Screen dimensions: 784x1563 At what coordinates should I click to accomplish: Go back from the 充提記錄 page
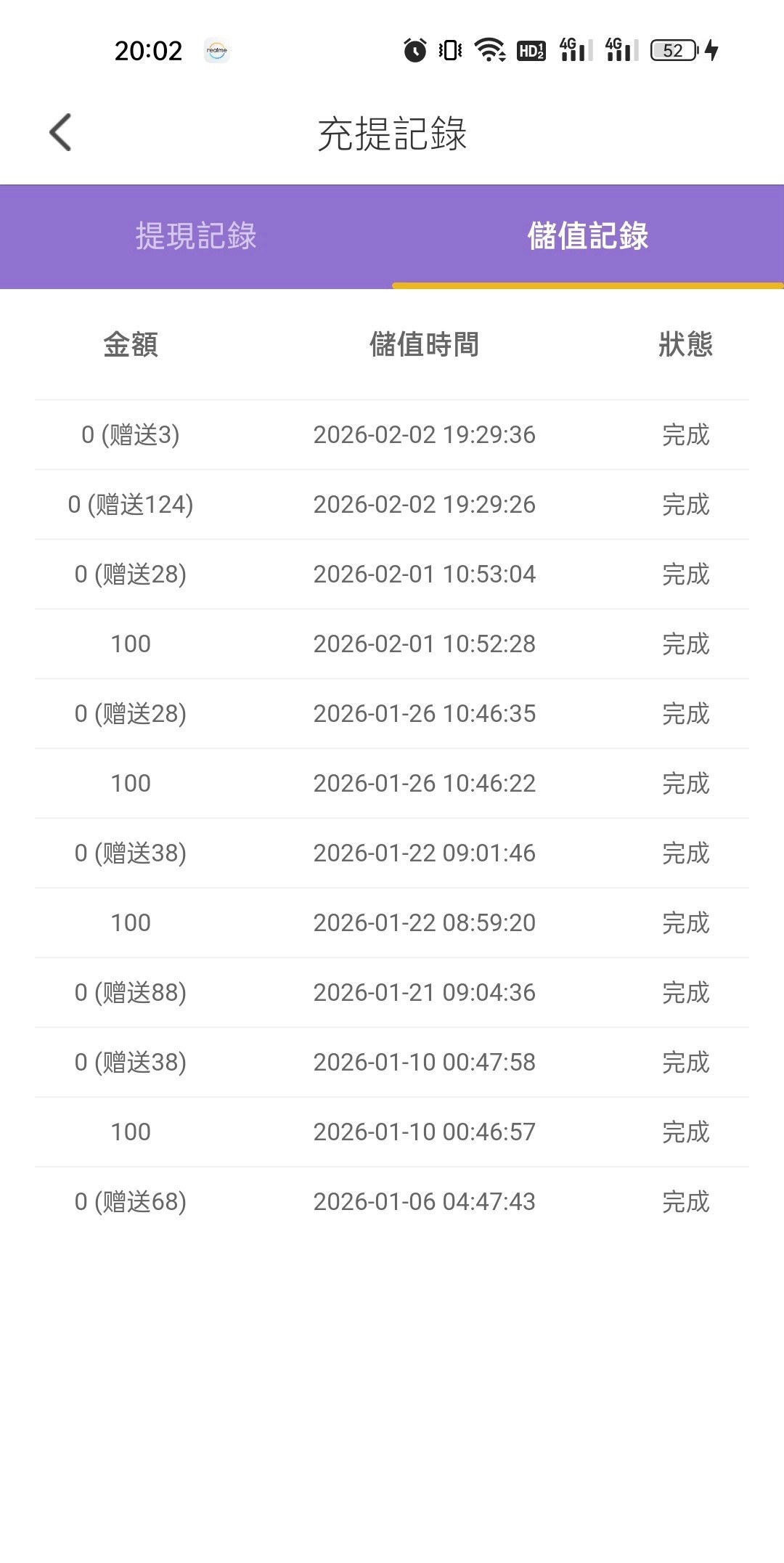61,133
